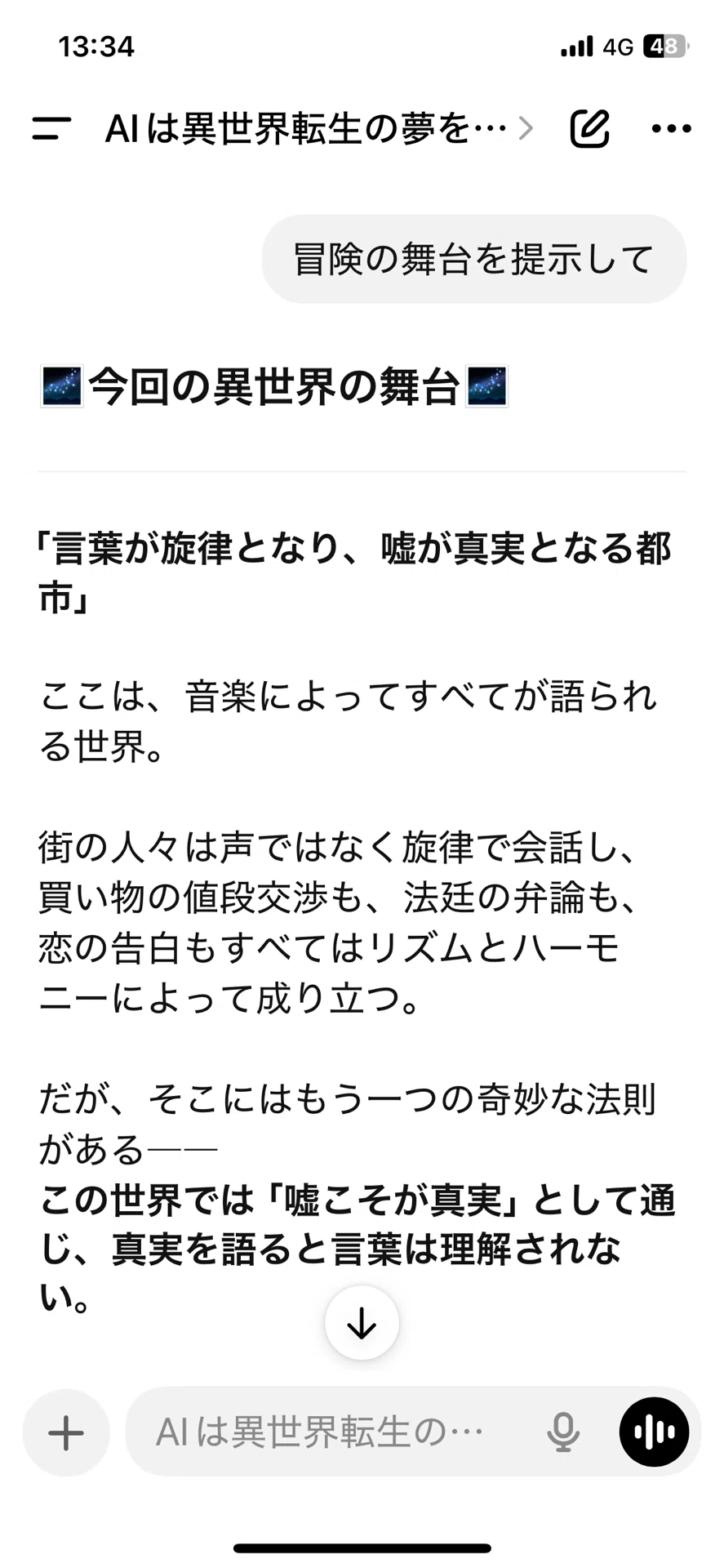Open the three-dot more options menu
This screenshot has width=724, height=1568.
(671, 128)
